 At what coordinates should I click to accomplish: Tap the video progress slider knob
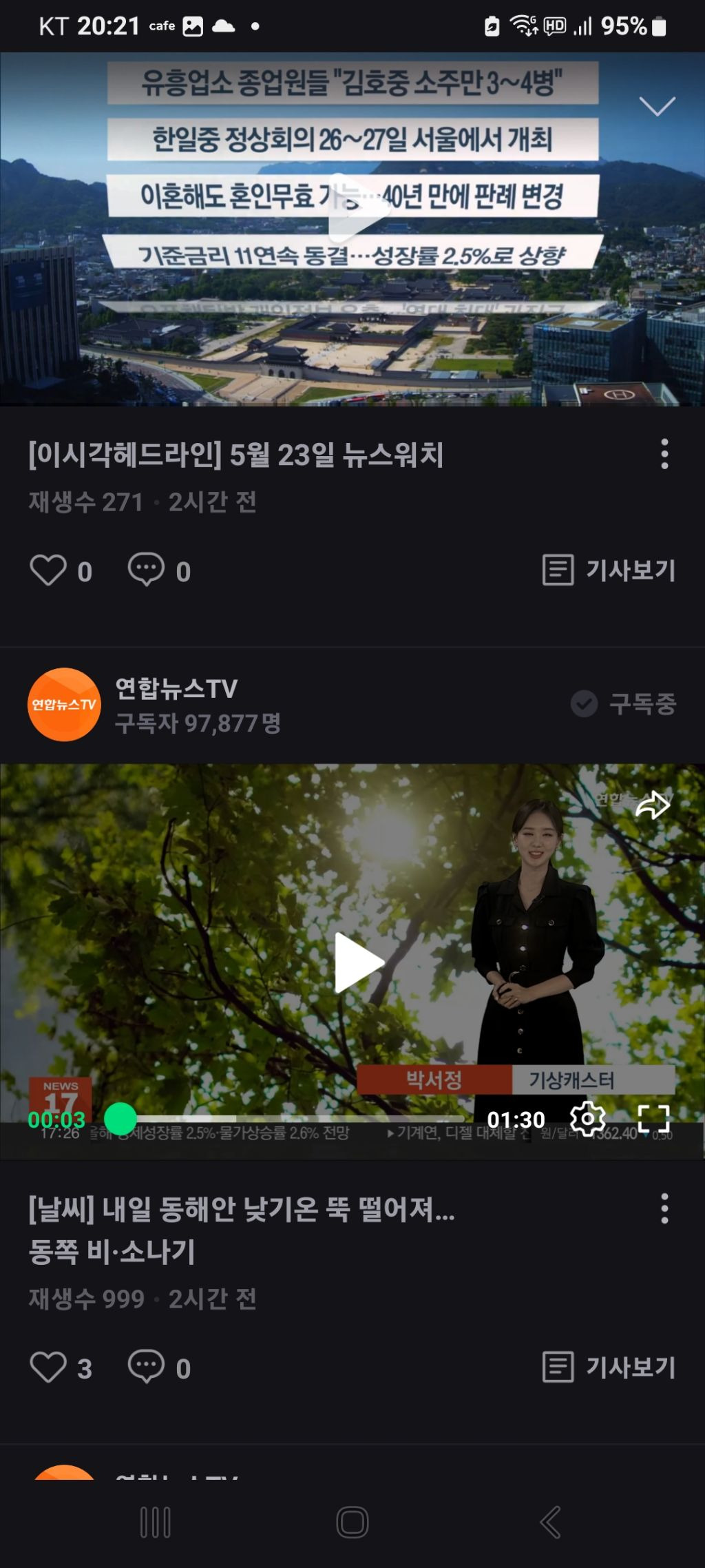tap(120, 1119)
